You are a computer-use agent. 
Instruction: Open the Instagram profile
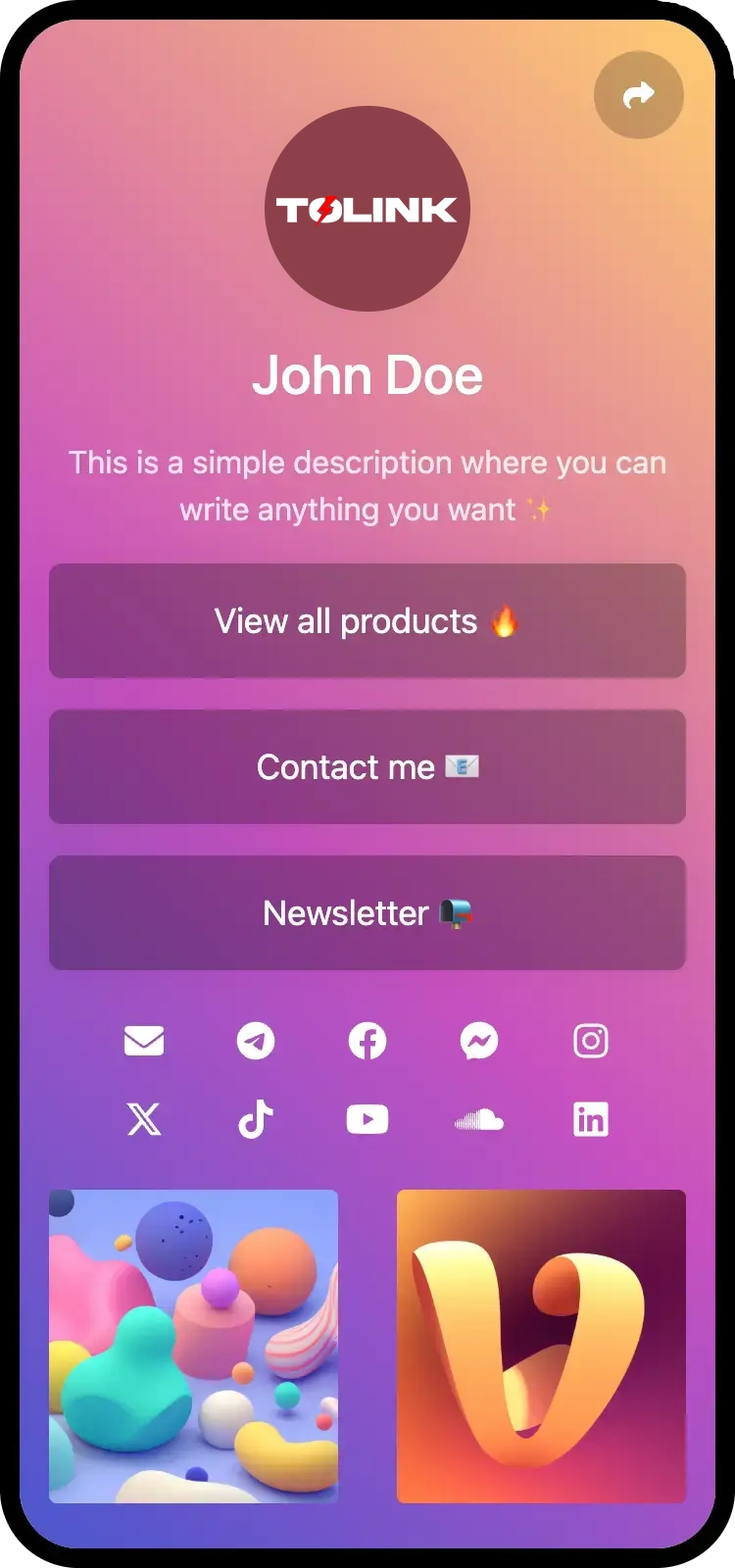[591, 1041]
